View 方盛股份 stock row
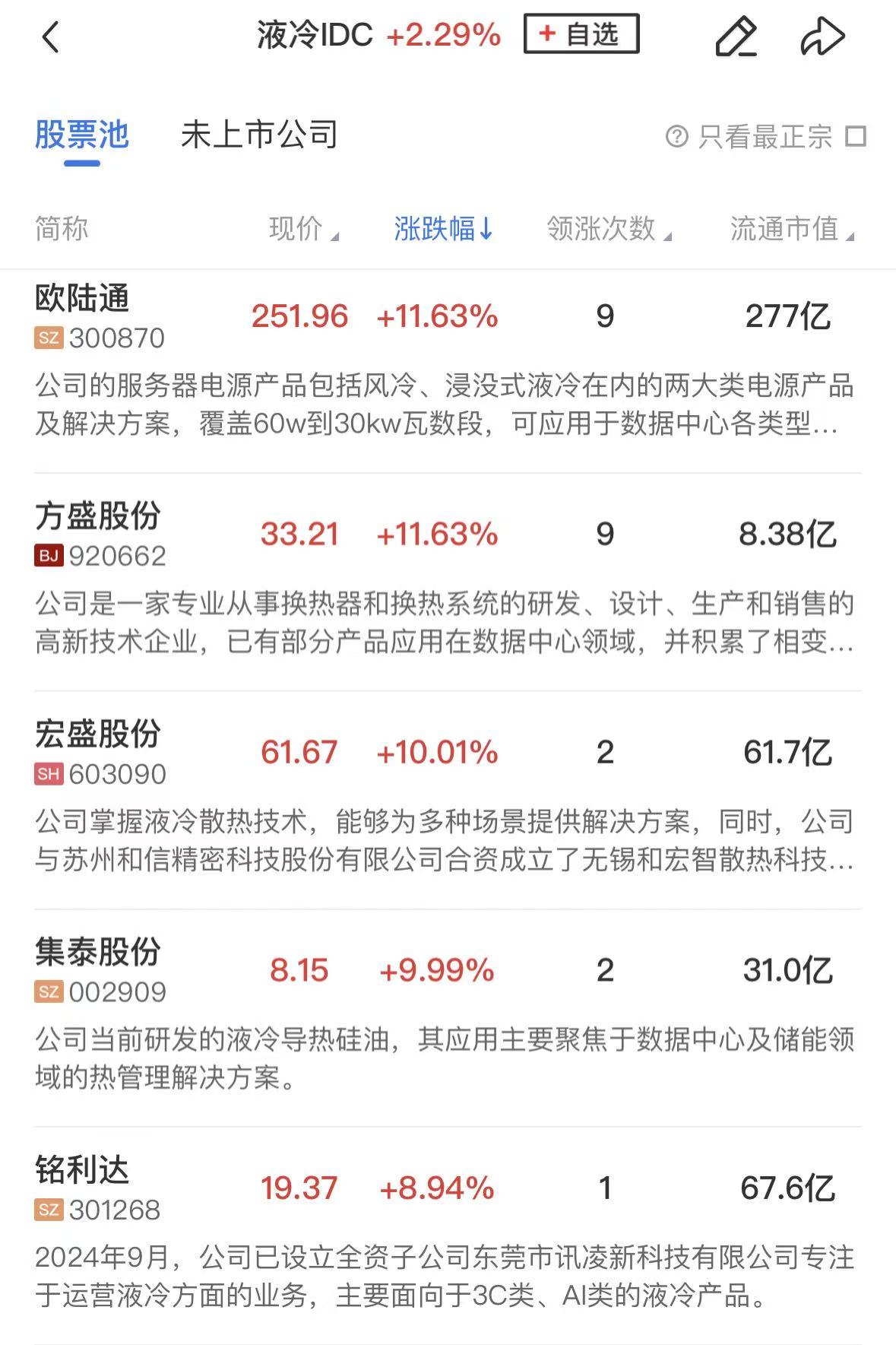 97,517
